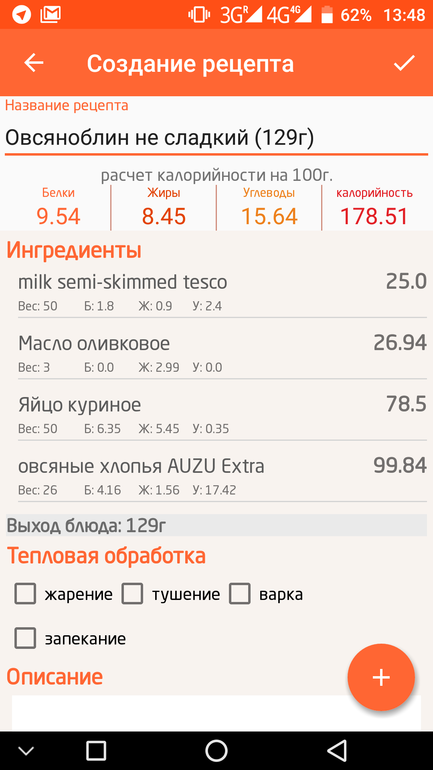Check the варка box

[240, 594]
